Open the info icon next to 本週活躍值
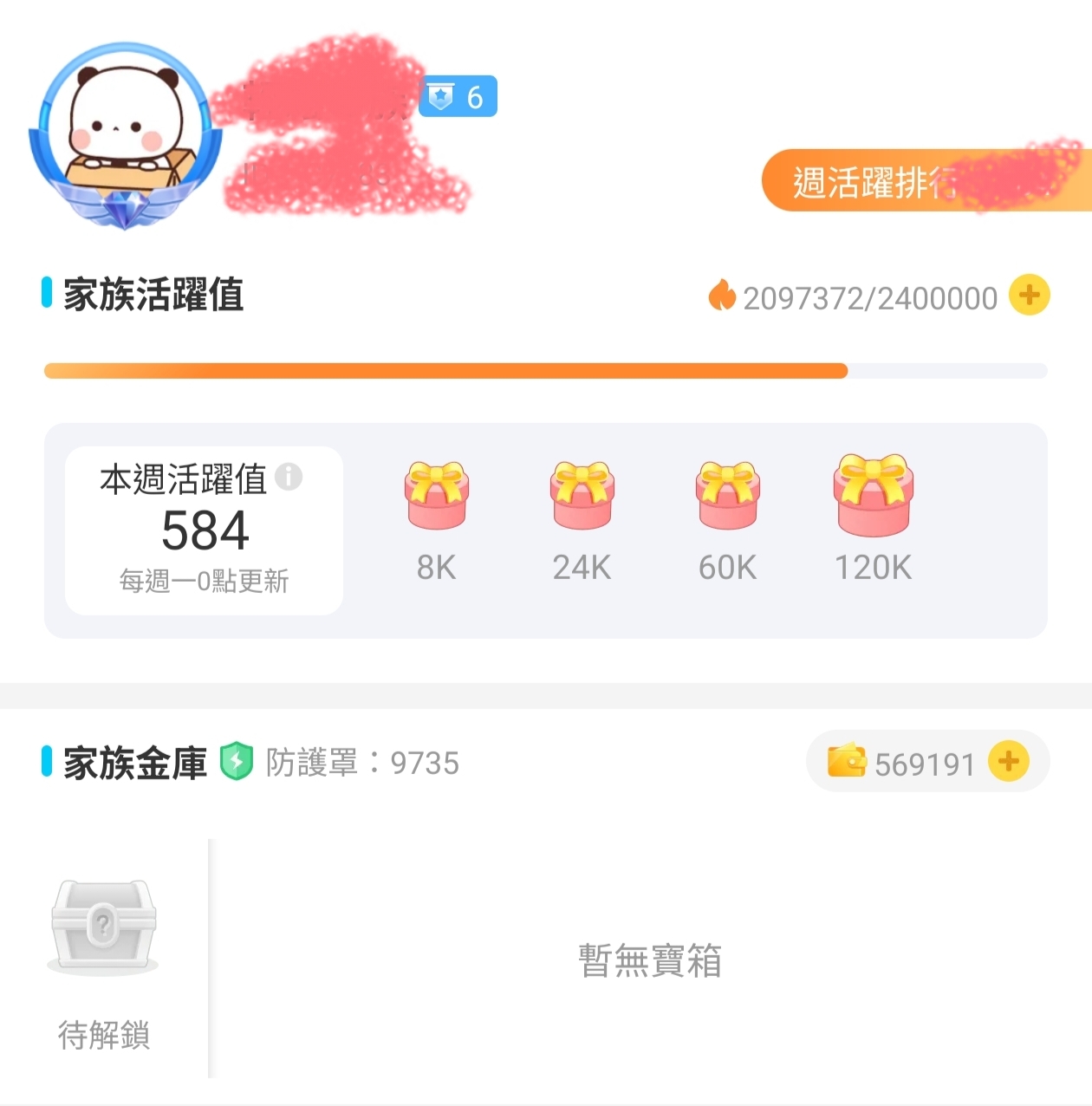The height and width of the screenshot is (1106, 1092). [289, 476]
